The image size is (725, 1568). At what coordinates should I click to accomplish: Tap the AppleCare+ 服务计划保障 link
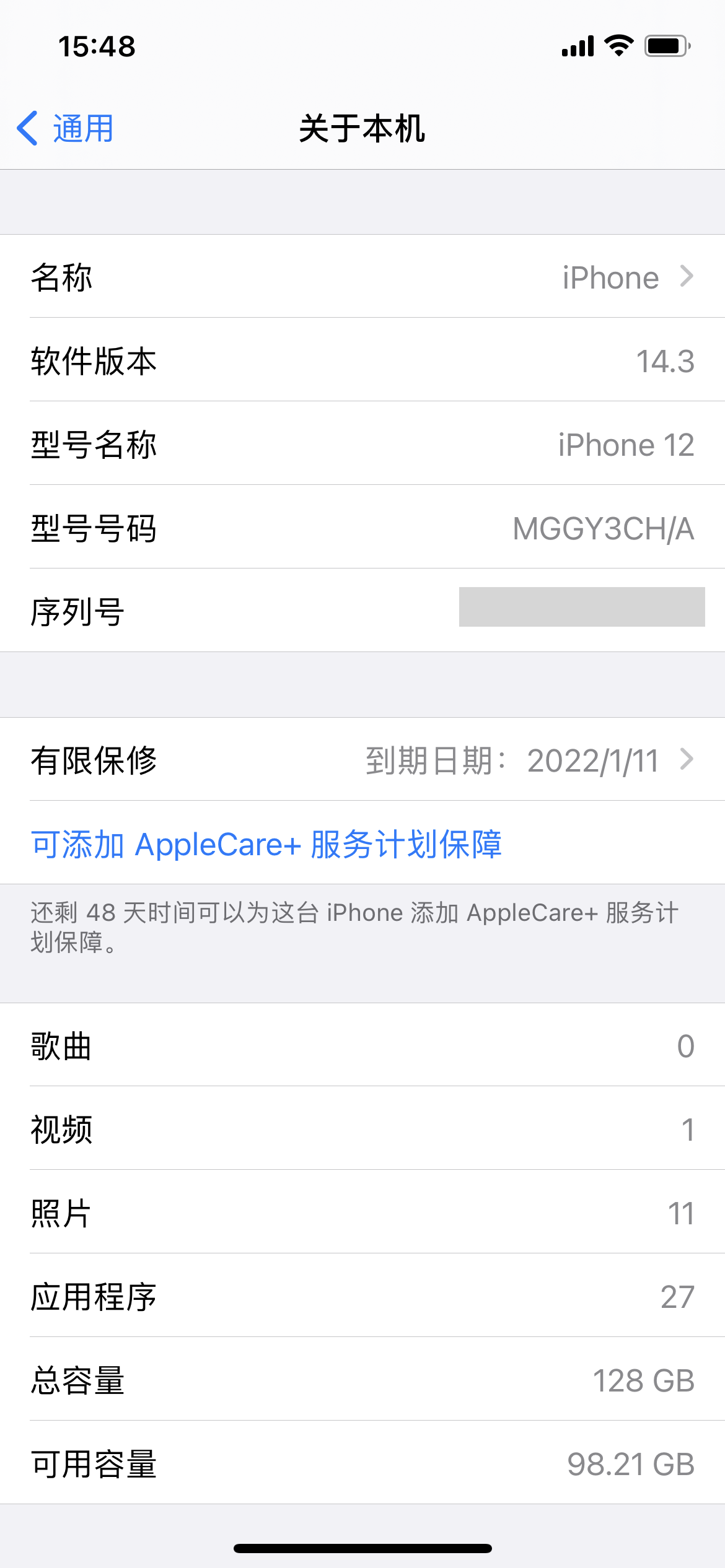coord(266,844)
